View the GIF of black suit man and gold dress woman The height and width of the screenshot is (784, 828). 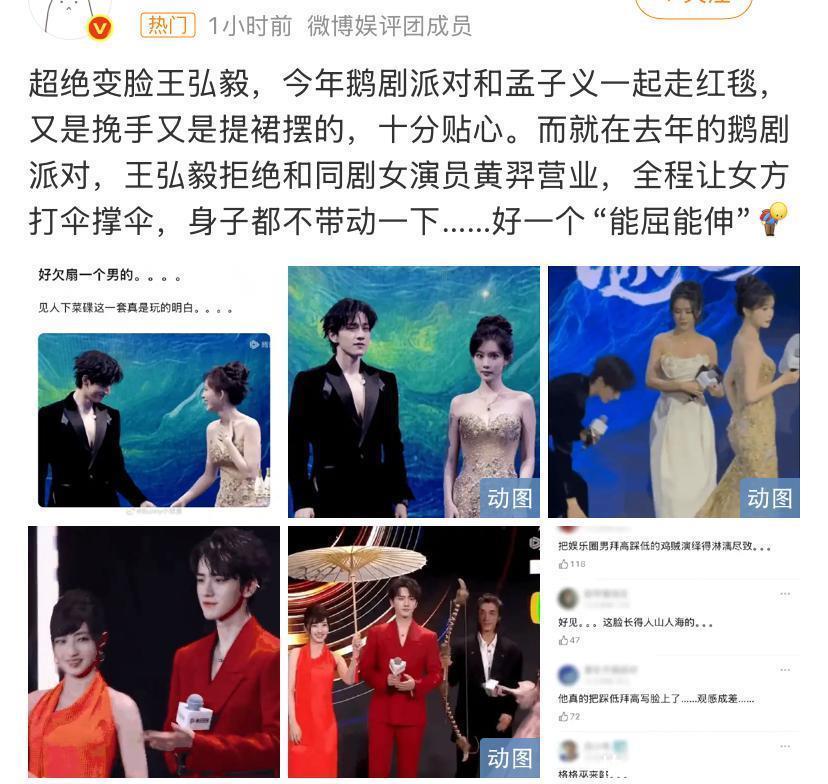(414, 391)
